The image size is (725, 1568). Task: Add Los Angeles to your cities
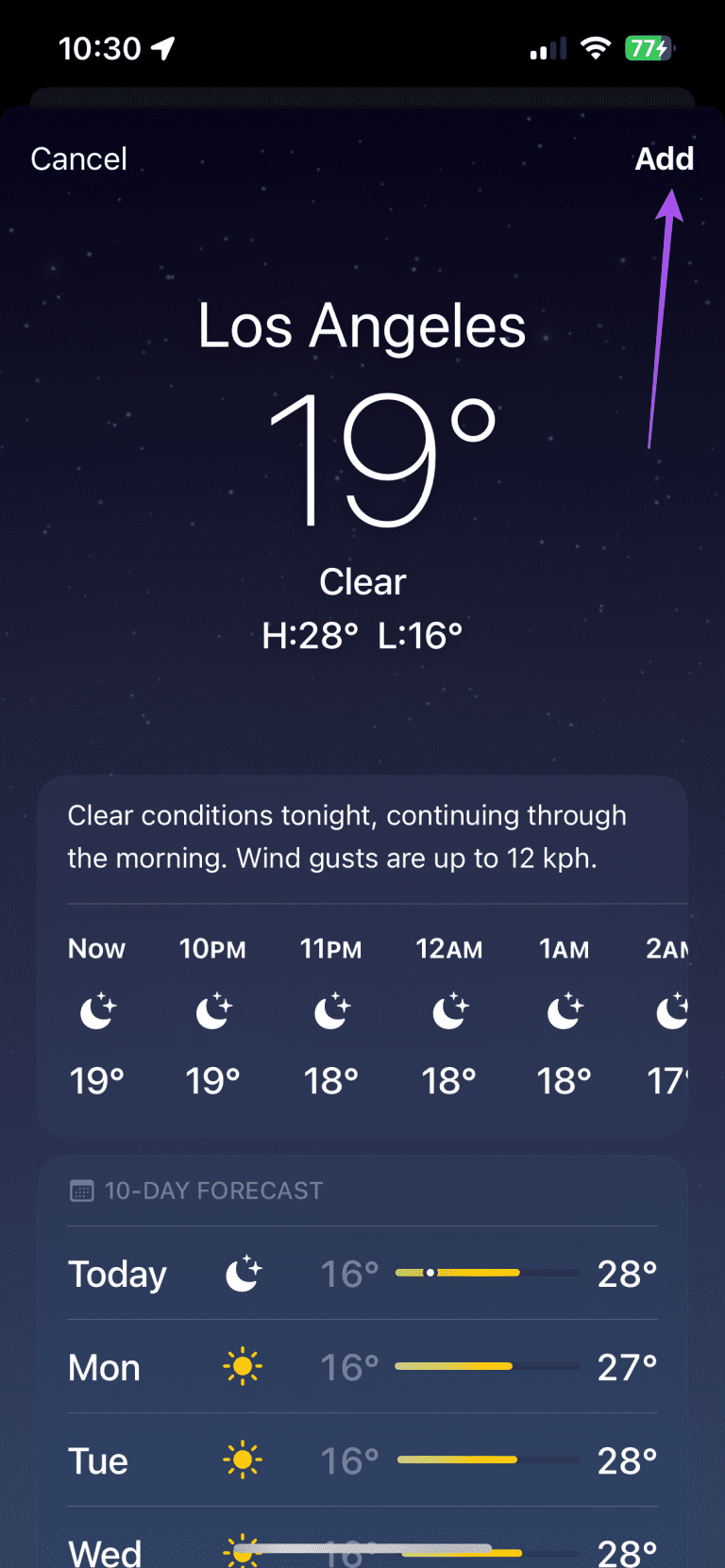[664, 158]
